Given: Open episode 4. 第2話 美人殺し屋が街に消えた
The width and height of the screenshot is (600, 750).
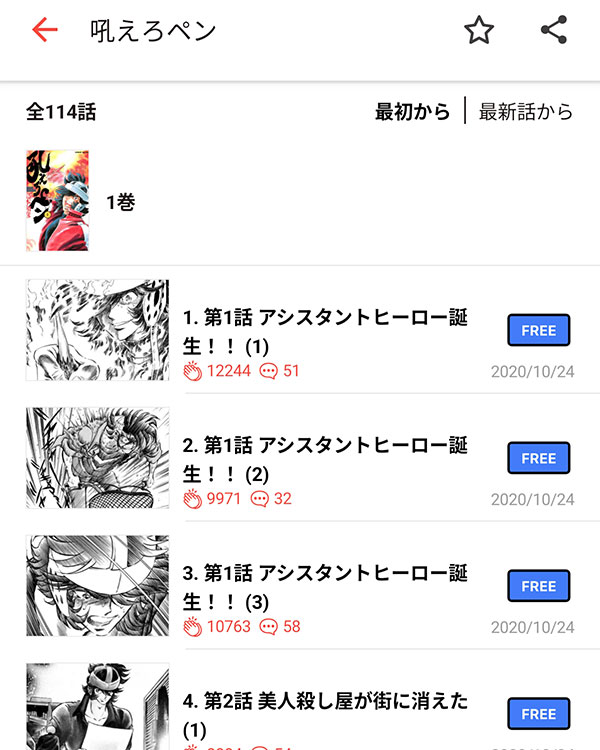Looking at the screenshot, I should click(325, 713).
